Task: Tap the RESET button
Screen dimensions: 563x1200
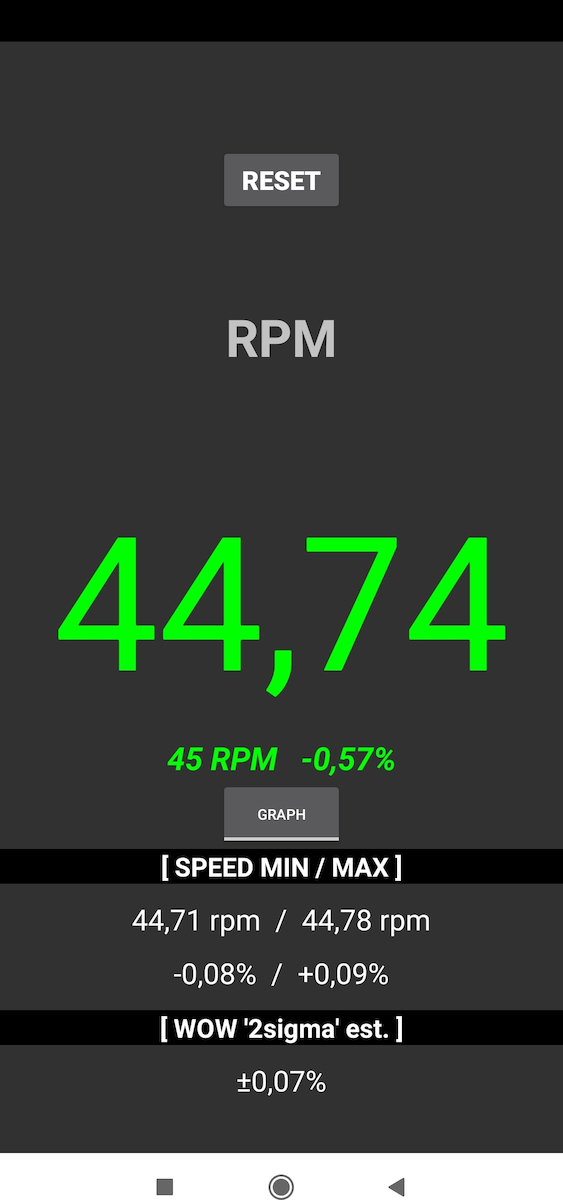Action: 281,180
